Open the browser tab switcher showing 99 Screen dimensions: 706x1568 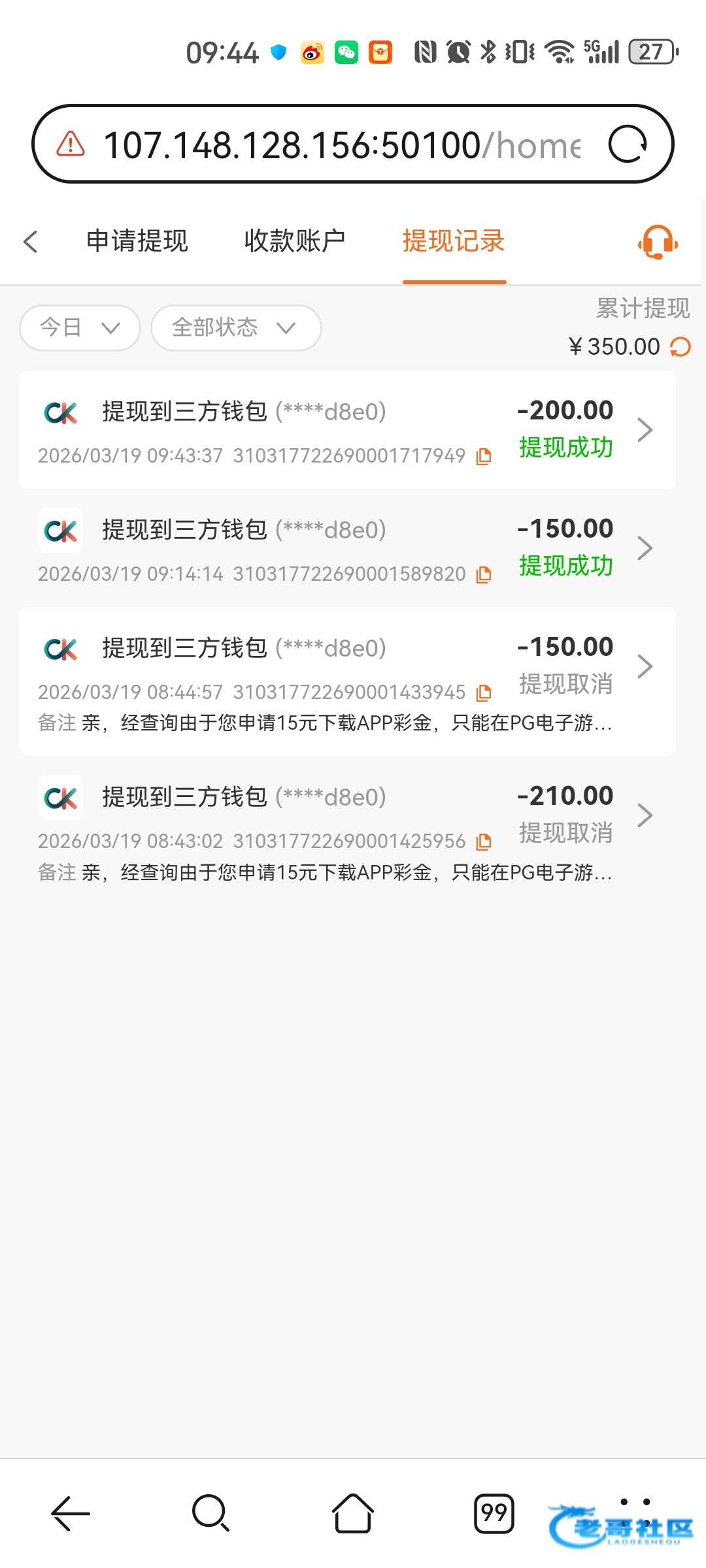[494, 1513]
